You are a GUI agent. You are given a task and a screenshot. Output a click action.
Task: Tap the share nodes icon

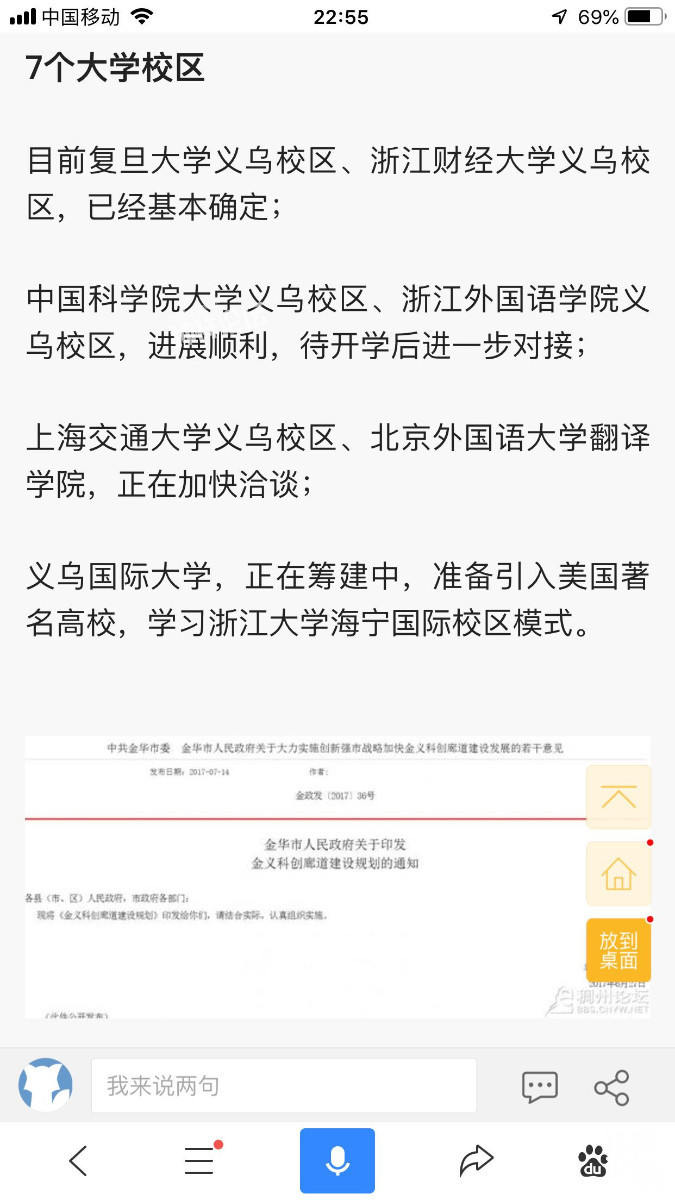coord(612,1087)
